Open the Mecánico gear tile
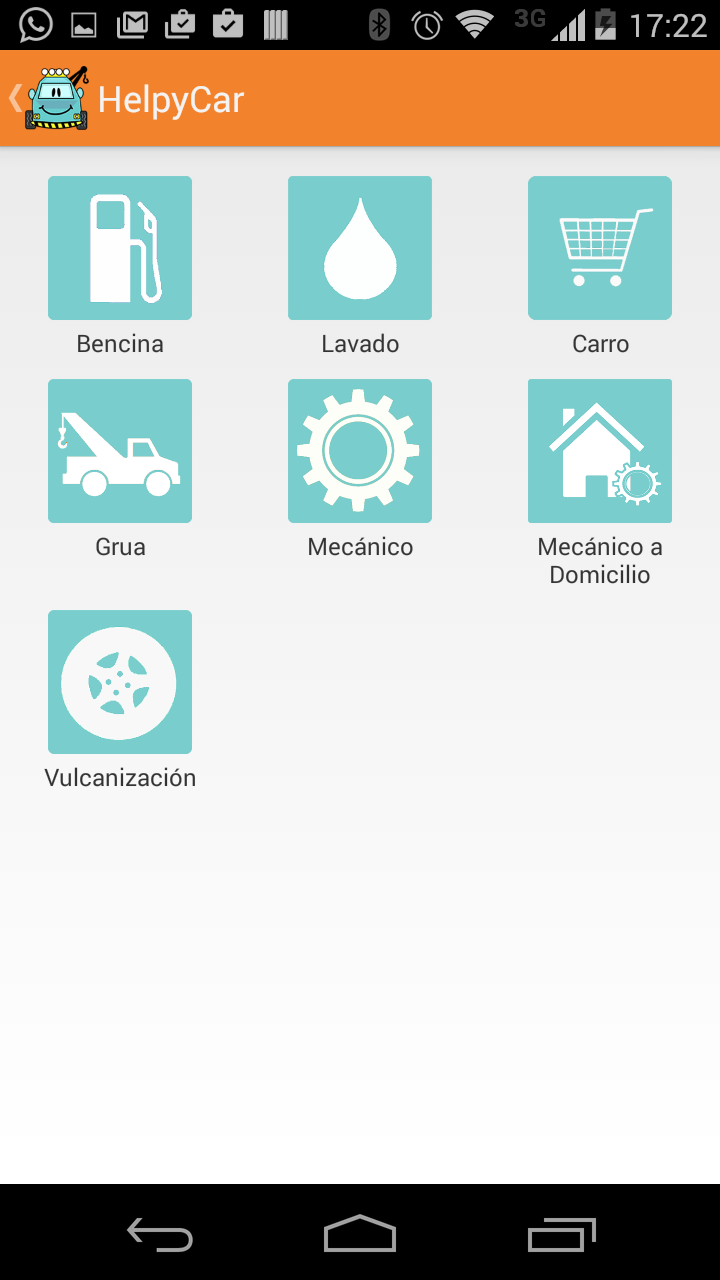This screenshot has height=1280, width=720. coord(360,451)
